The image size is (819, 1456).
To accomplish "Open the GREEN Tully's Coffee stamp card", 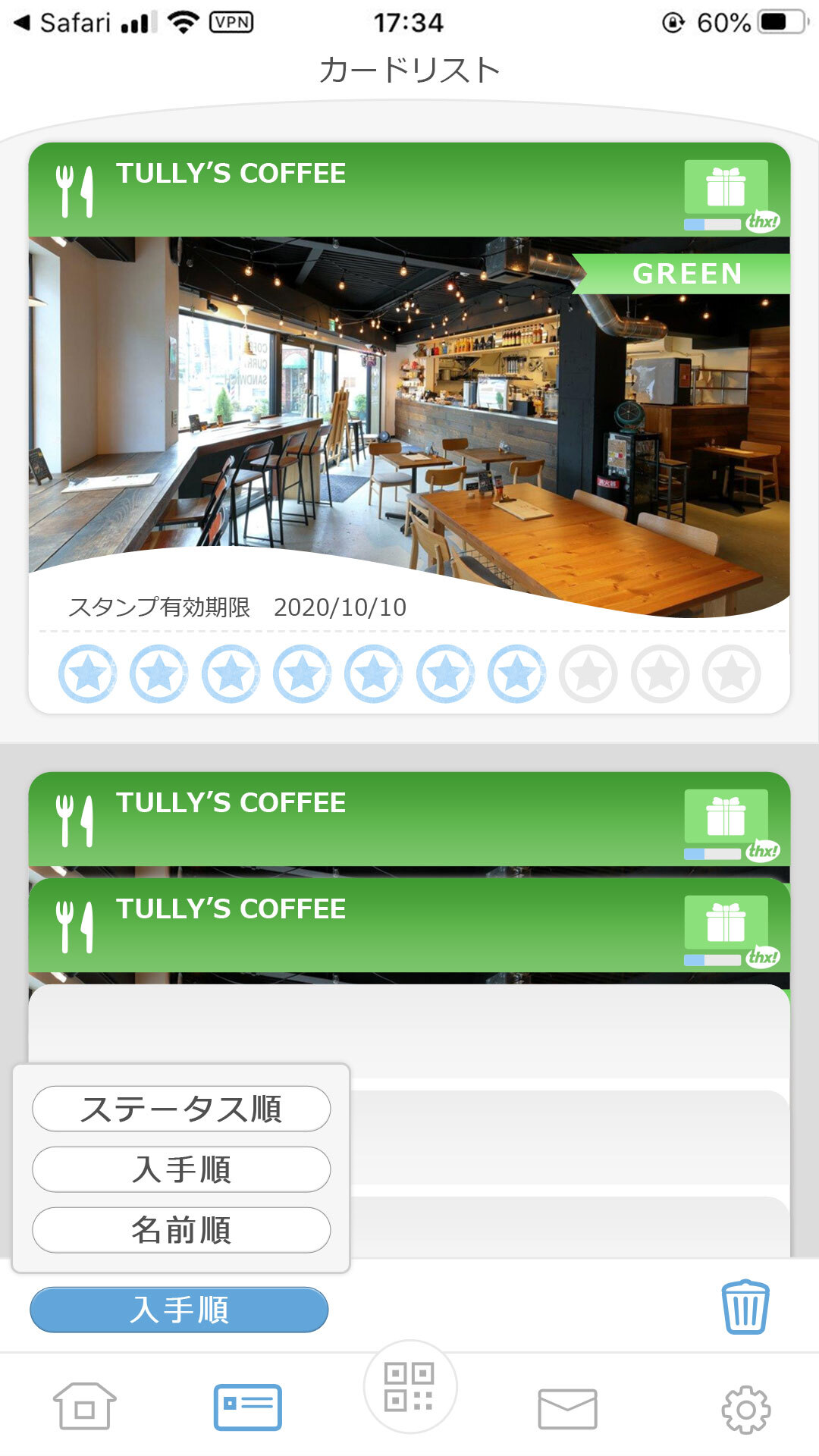I will pos(409,425).
